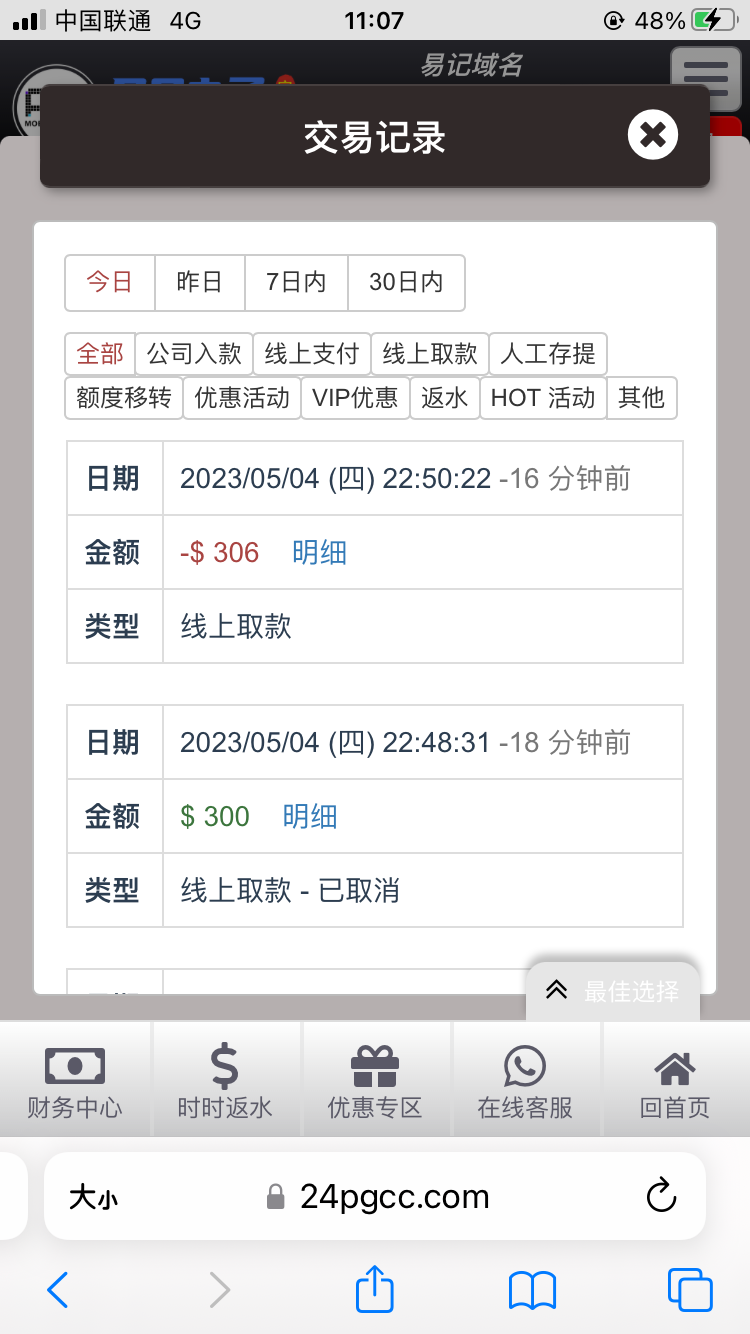This screenshot has width=750, height=1334.
Task: Filter by 线上支付
Action: (x=311, y=354)
